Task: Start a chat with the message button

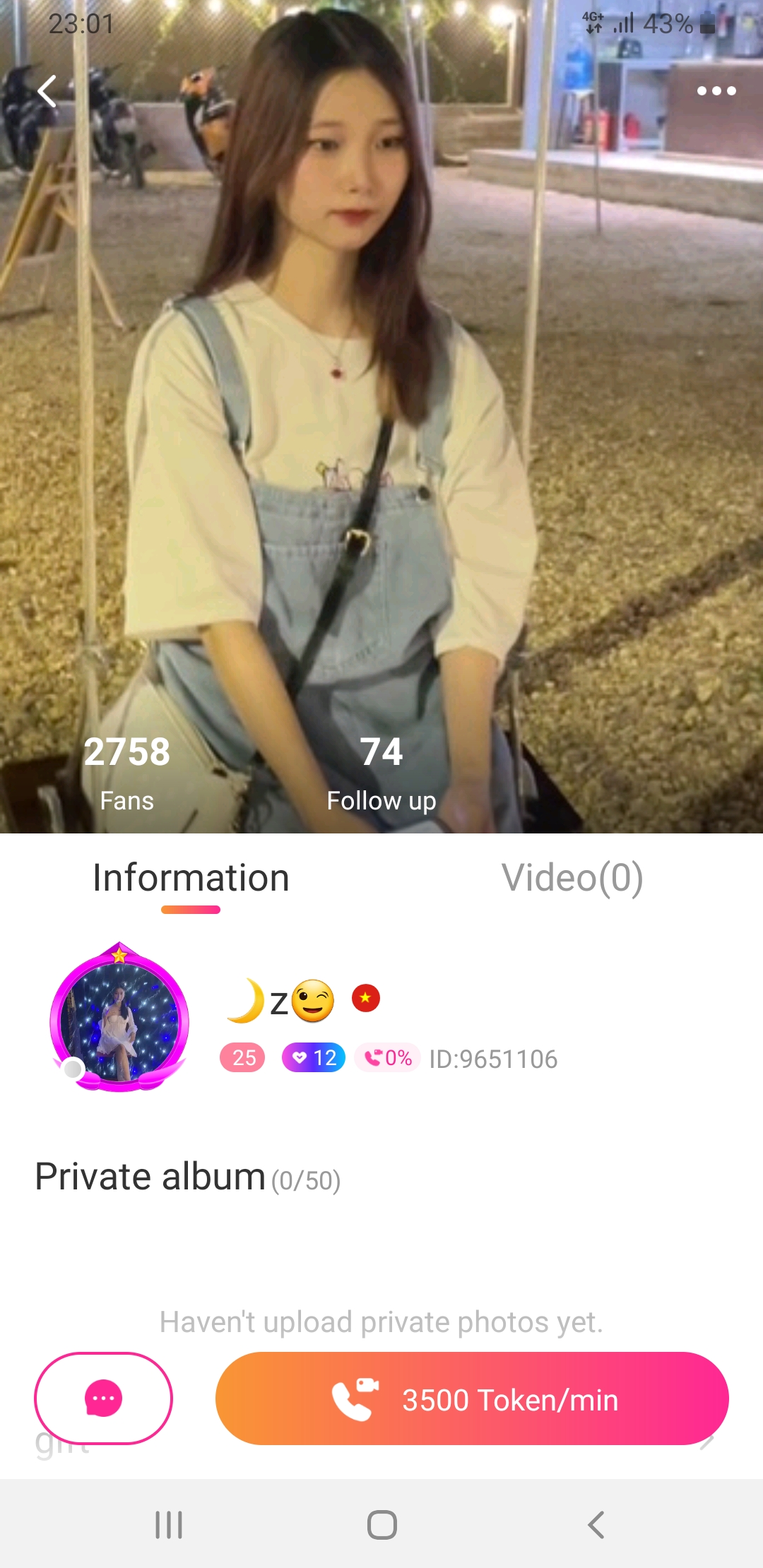Action: 103,1398
